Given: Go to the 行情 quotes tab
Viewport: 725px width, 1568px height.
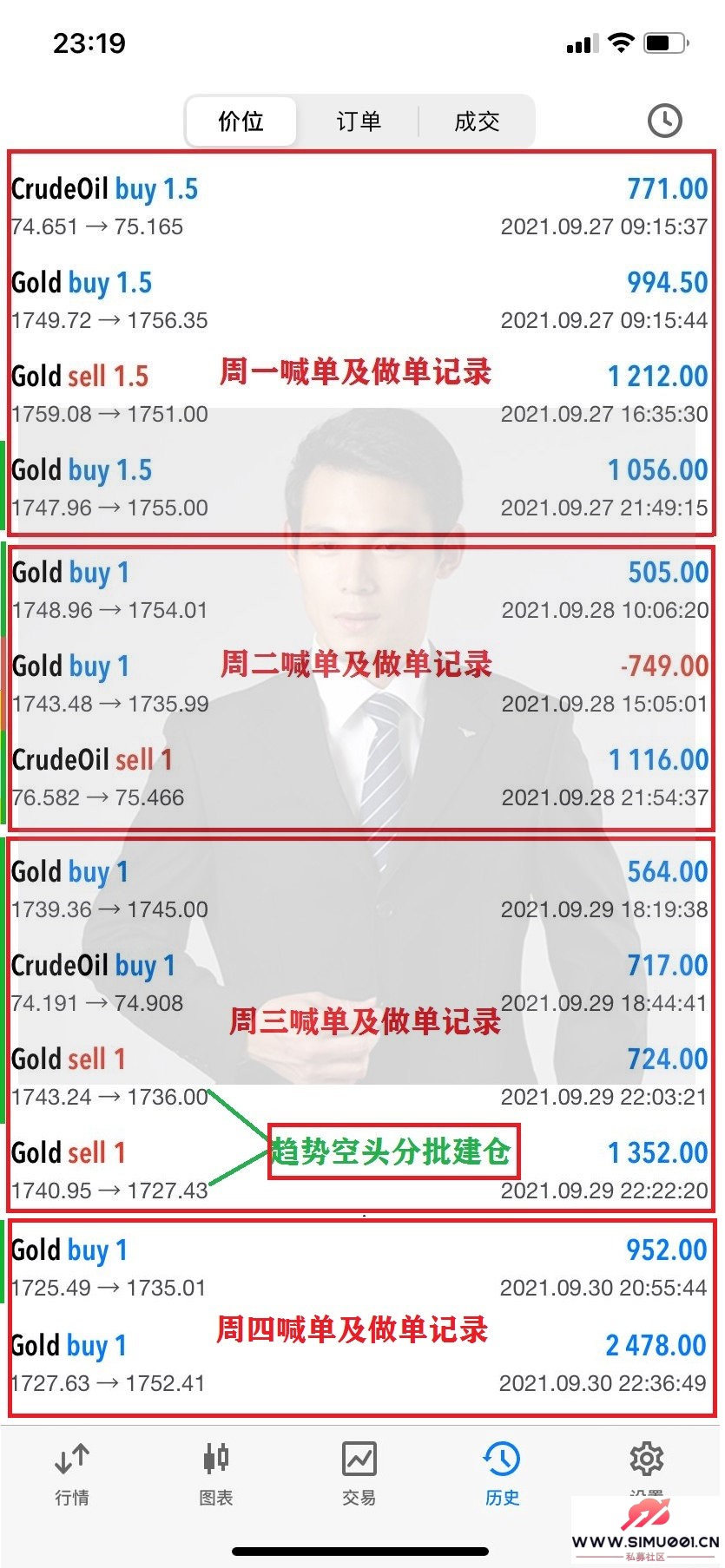Looking at the screenshot, I should pyautogui.click(x=72, y=1473).
